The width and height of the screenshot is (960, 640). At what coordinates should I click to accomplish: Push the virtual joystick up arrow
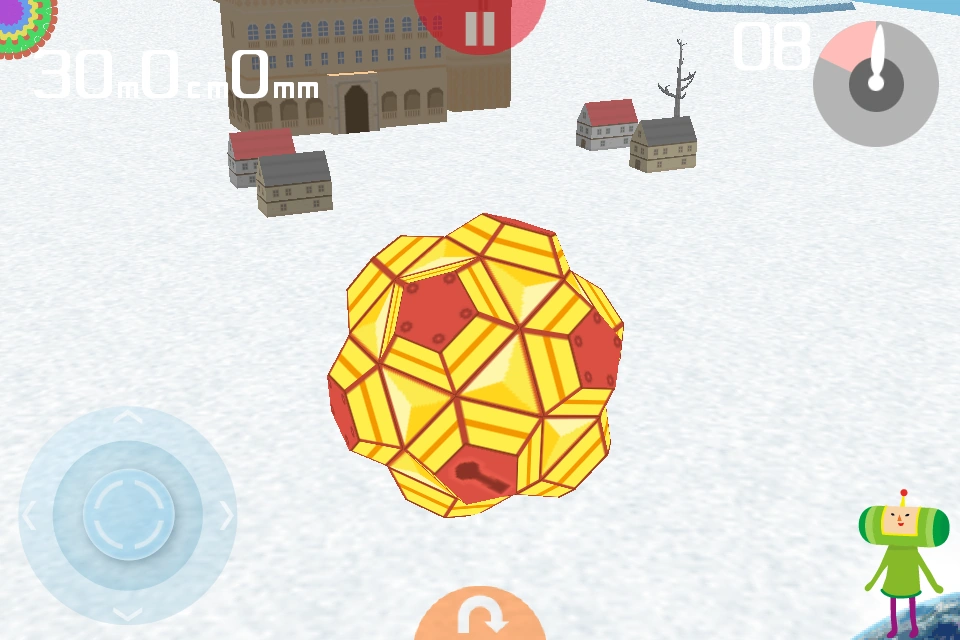pyautogui.click(x=128, y=418)
